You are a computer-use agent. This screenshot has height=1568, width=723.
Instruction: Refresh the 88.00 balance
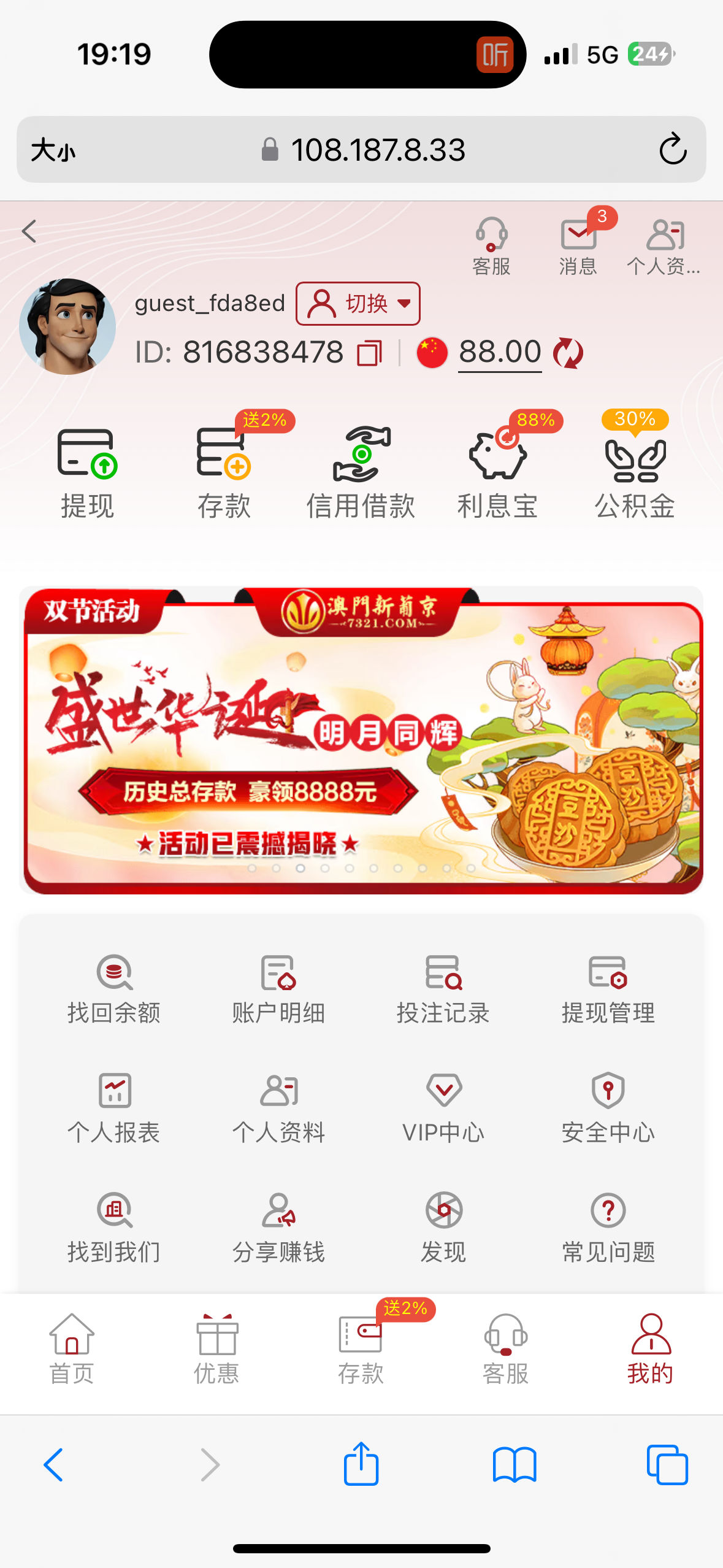(x=568, y=353)
